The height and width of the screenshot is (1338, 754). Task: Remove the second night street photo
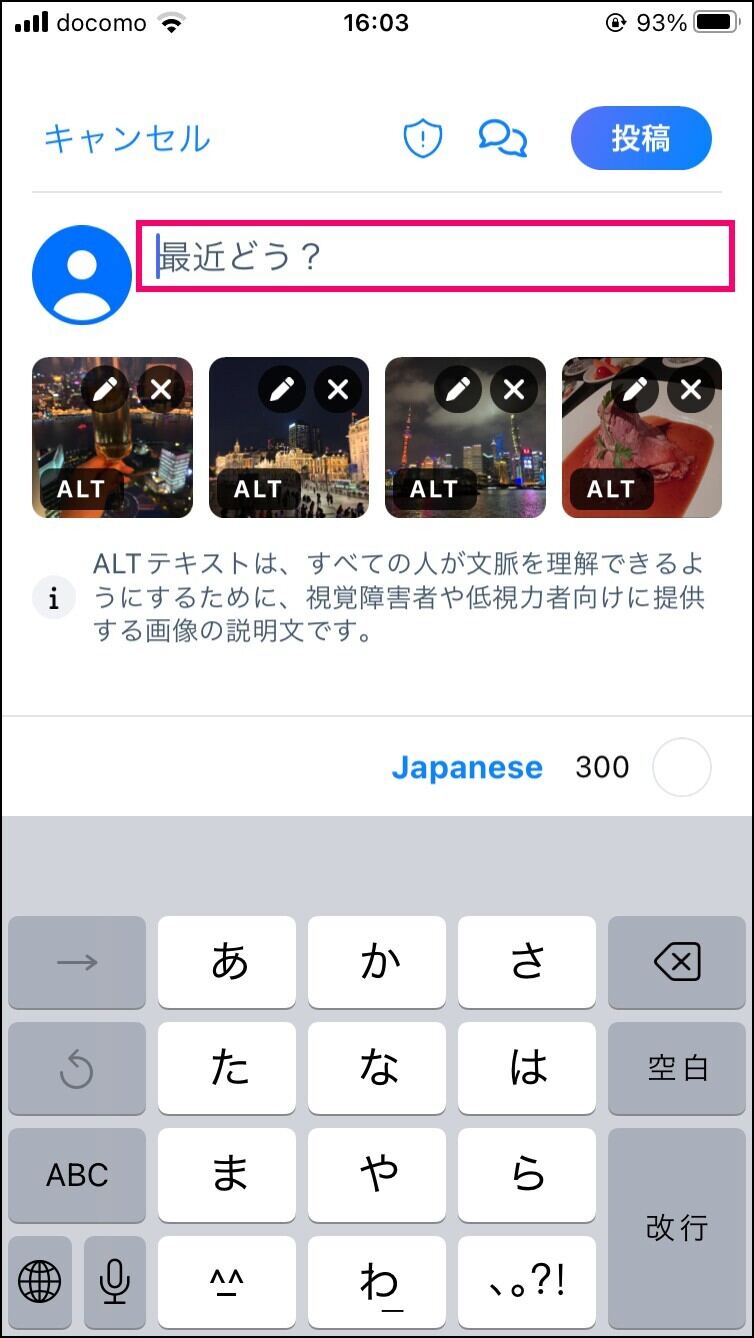[338, 389]
